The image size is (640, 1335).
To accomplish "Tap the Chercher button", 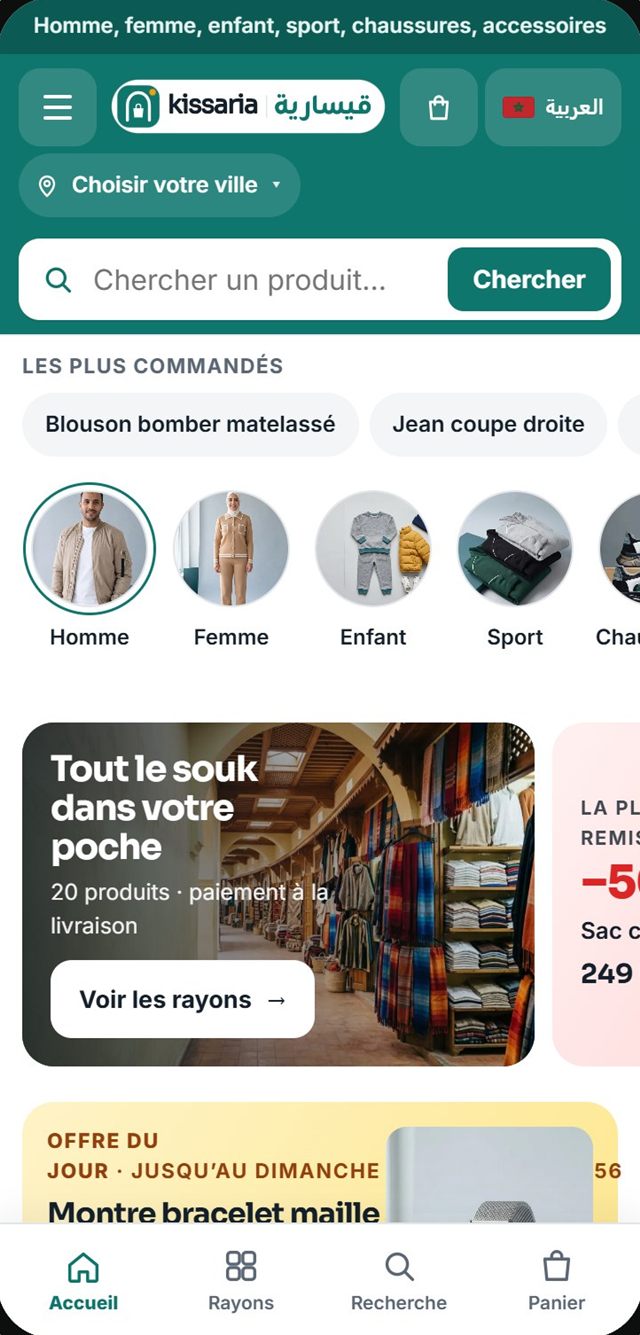I will coord(529,280).
